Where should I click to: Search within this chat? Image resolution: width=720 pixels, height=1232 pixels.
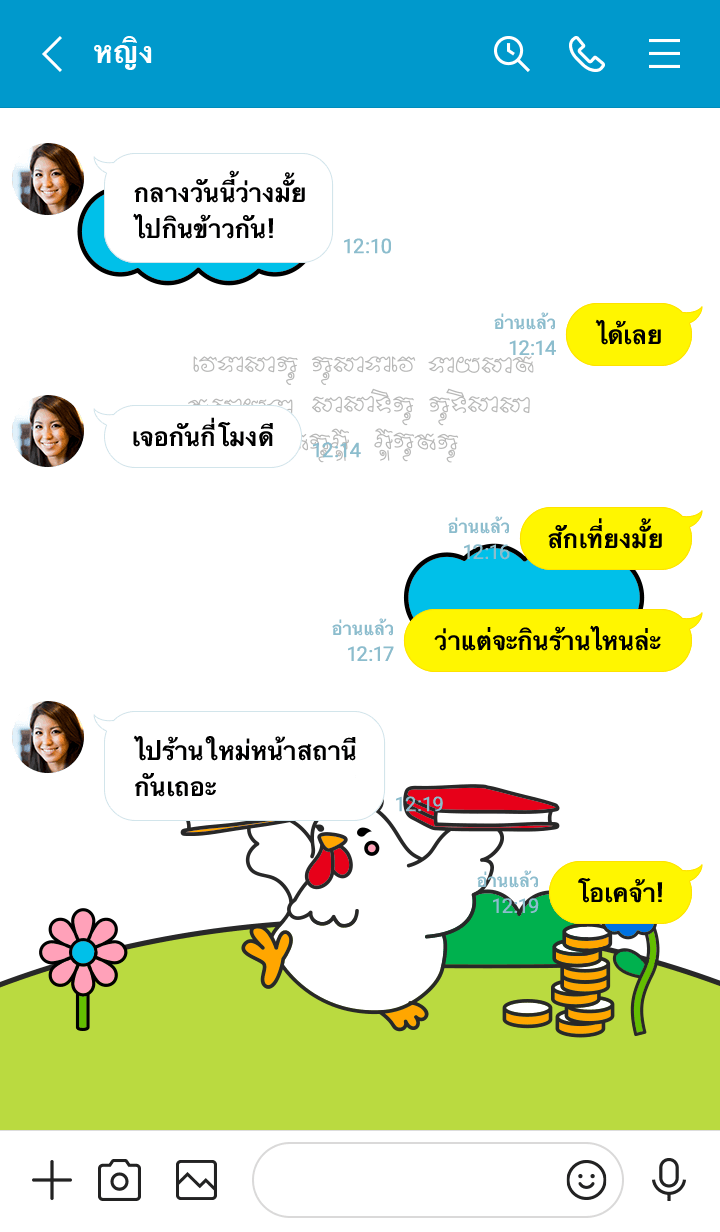tap(511, 54)
